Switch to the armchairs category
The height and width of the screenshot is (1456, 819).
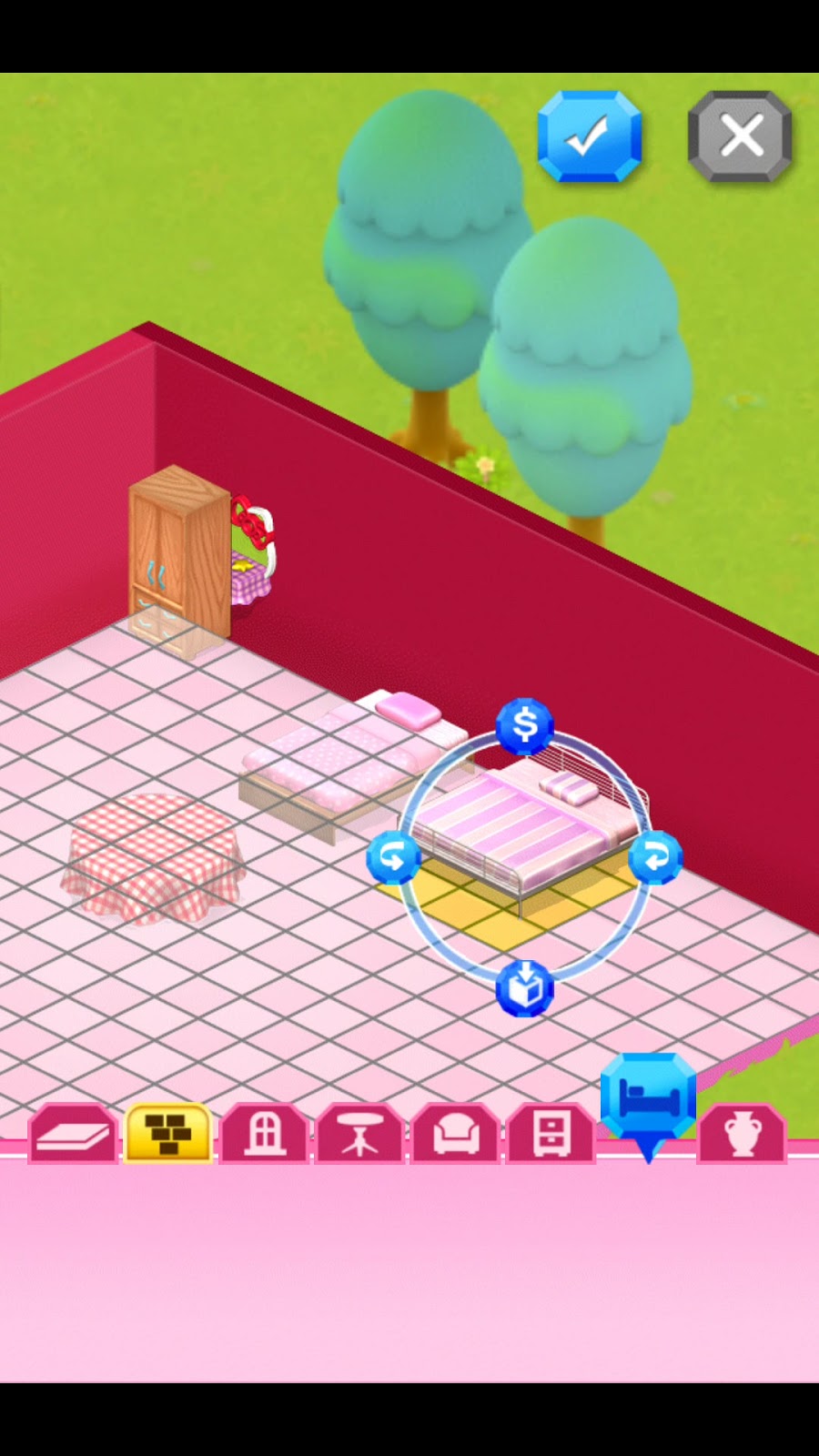(455, 1134)
